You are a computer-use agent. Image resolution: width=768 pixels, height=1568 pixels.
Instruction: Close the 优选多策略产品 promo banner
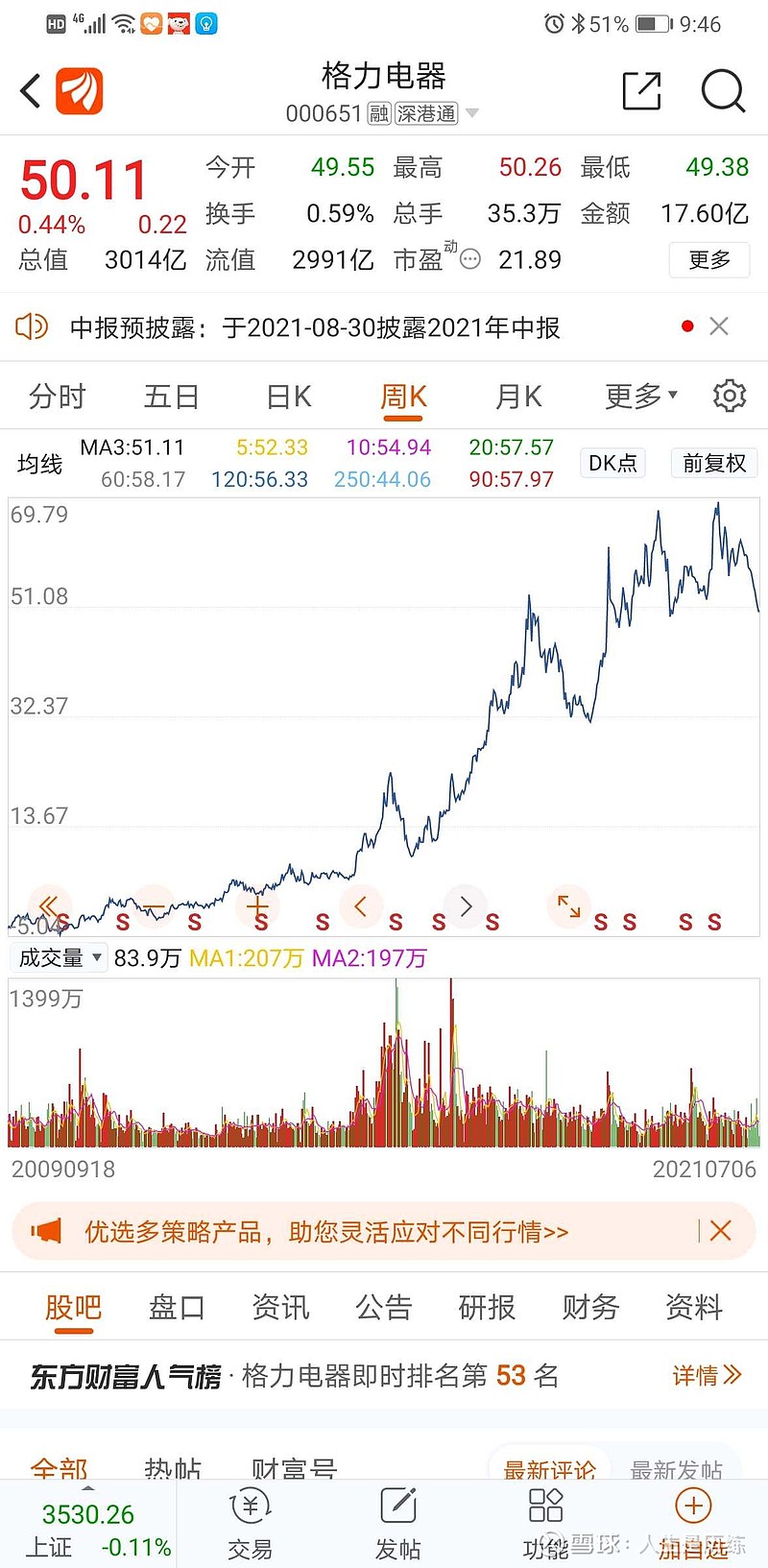coord(721,1230)
